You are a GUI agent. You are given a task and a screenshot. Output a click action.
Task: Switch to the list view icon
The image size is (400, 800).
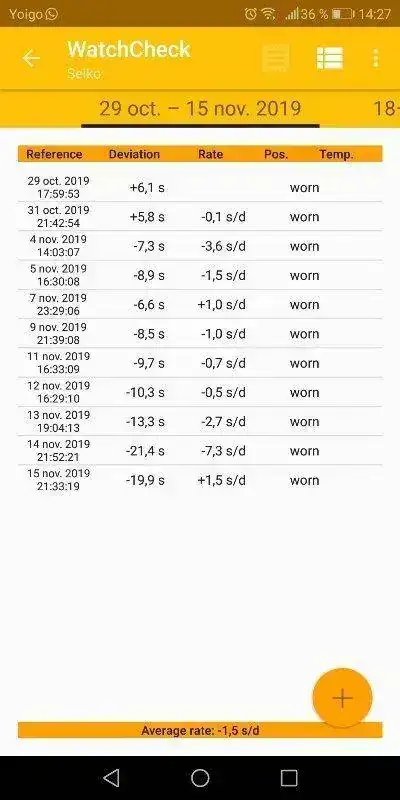pyautogui.click(x=330, y=59)
